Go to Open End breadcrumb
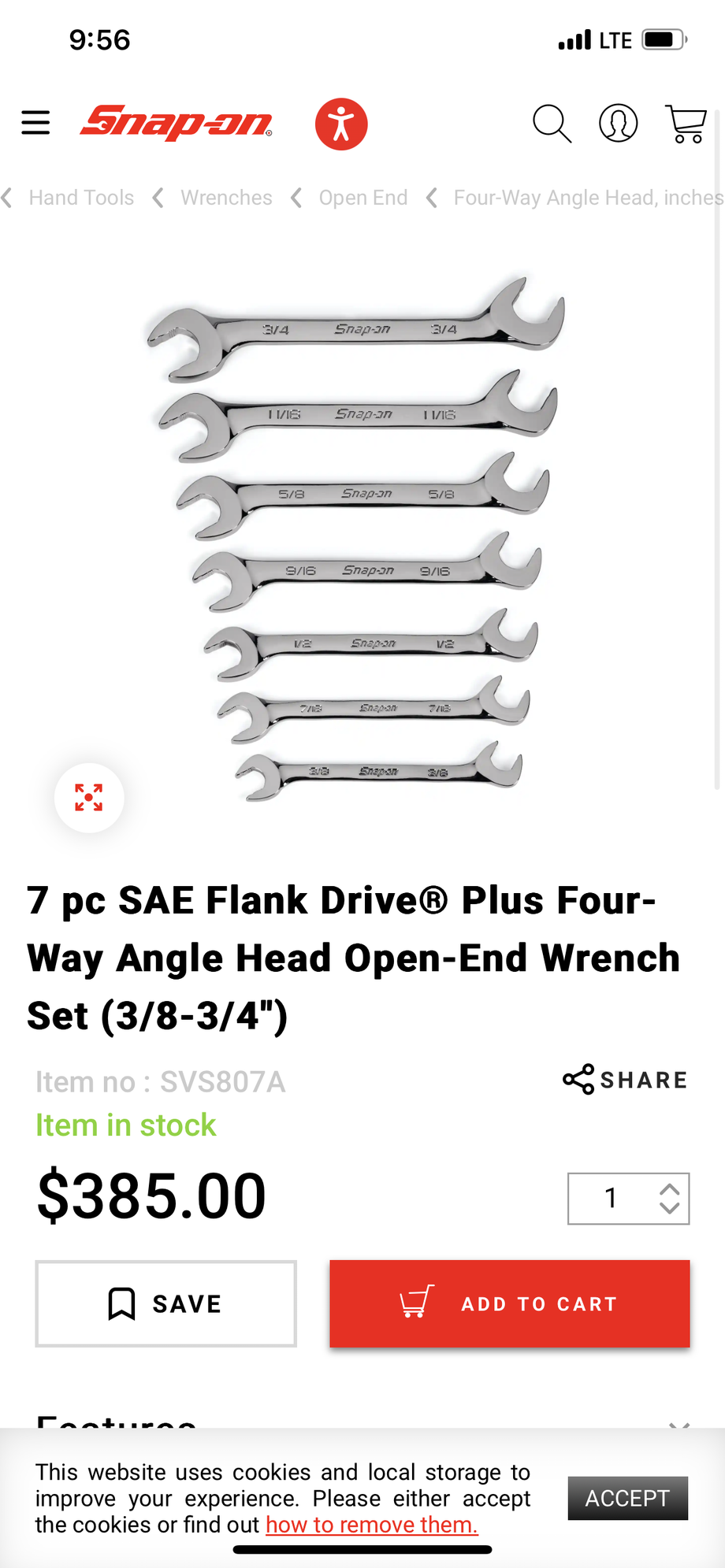 [x=362, y=198]
